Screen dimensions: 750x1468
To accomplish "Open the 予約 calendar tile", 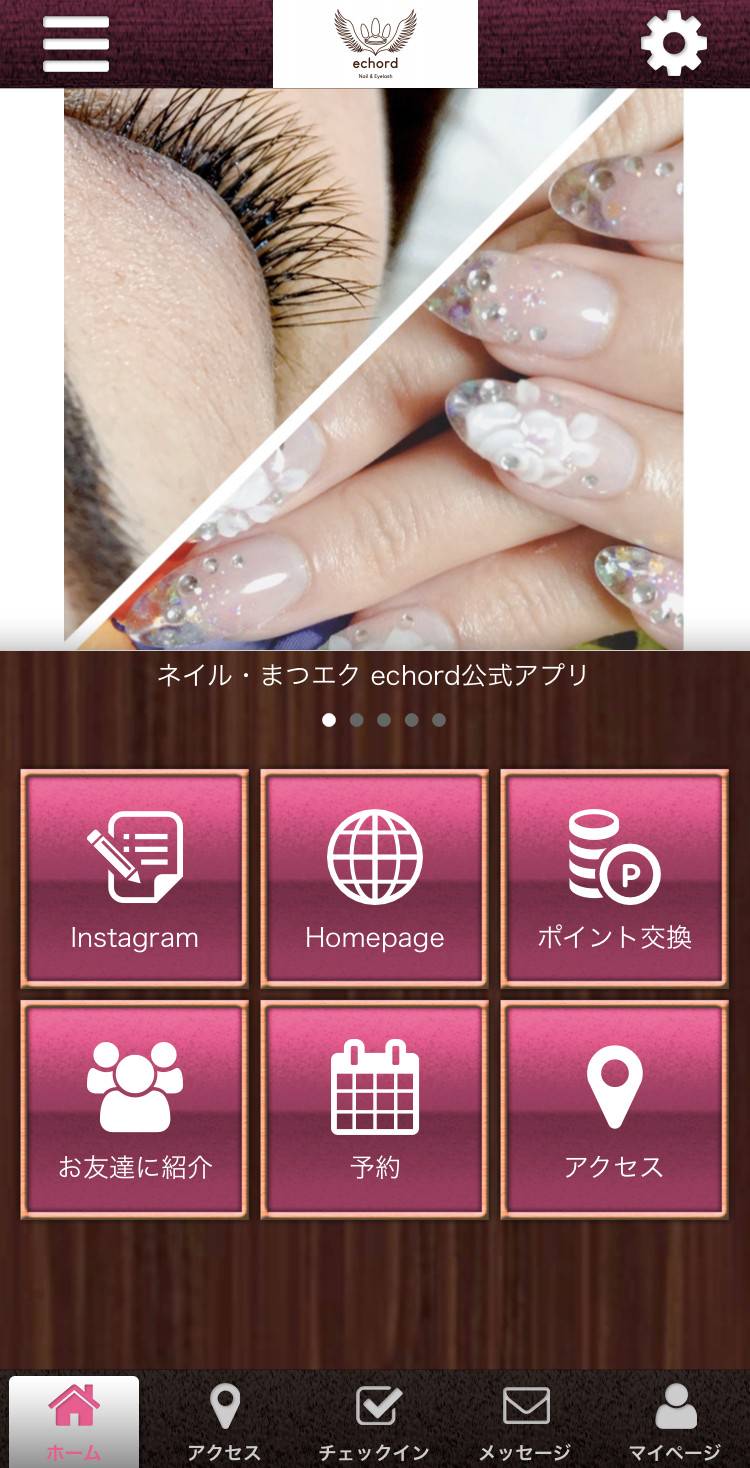I will (x=375, y=1109).
